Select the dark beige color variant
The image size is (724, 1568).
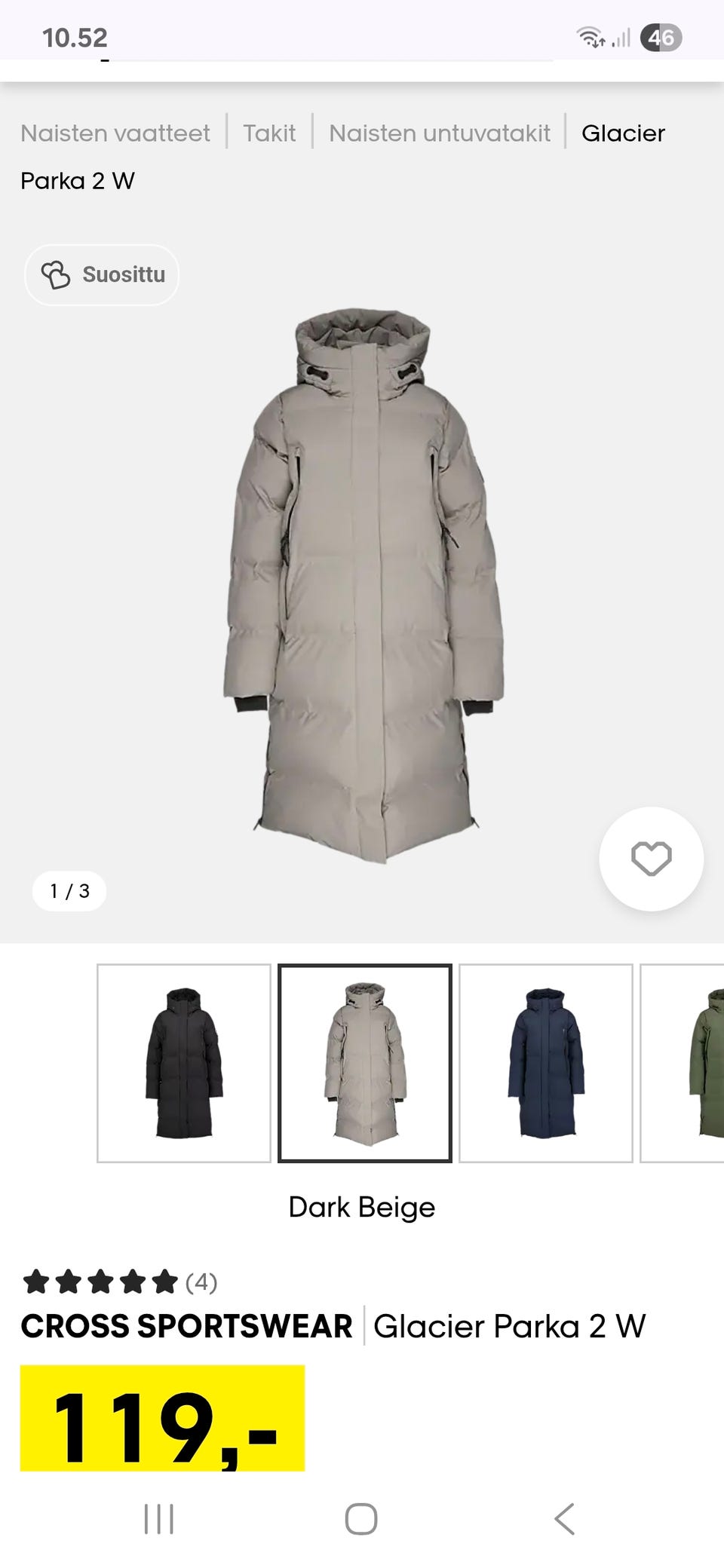[x=365, y=1063]
